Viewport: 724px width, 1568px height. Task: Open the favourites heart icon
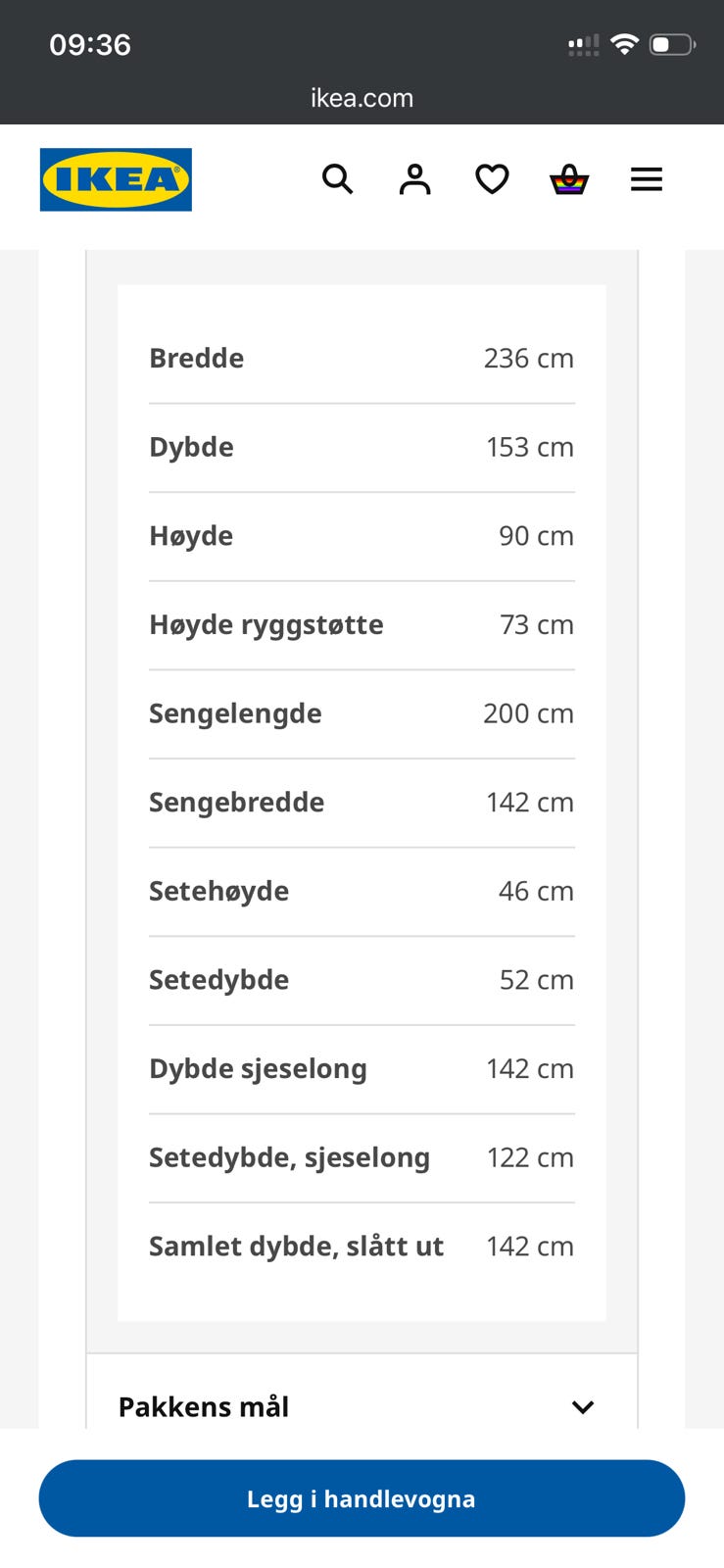coord(492,179)
